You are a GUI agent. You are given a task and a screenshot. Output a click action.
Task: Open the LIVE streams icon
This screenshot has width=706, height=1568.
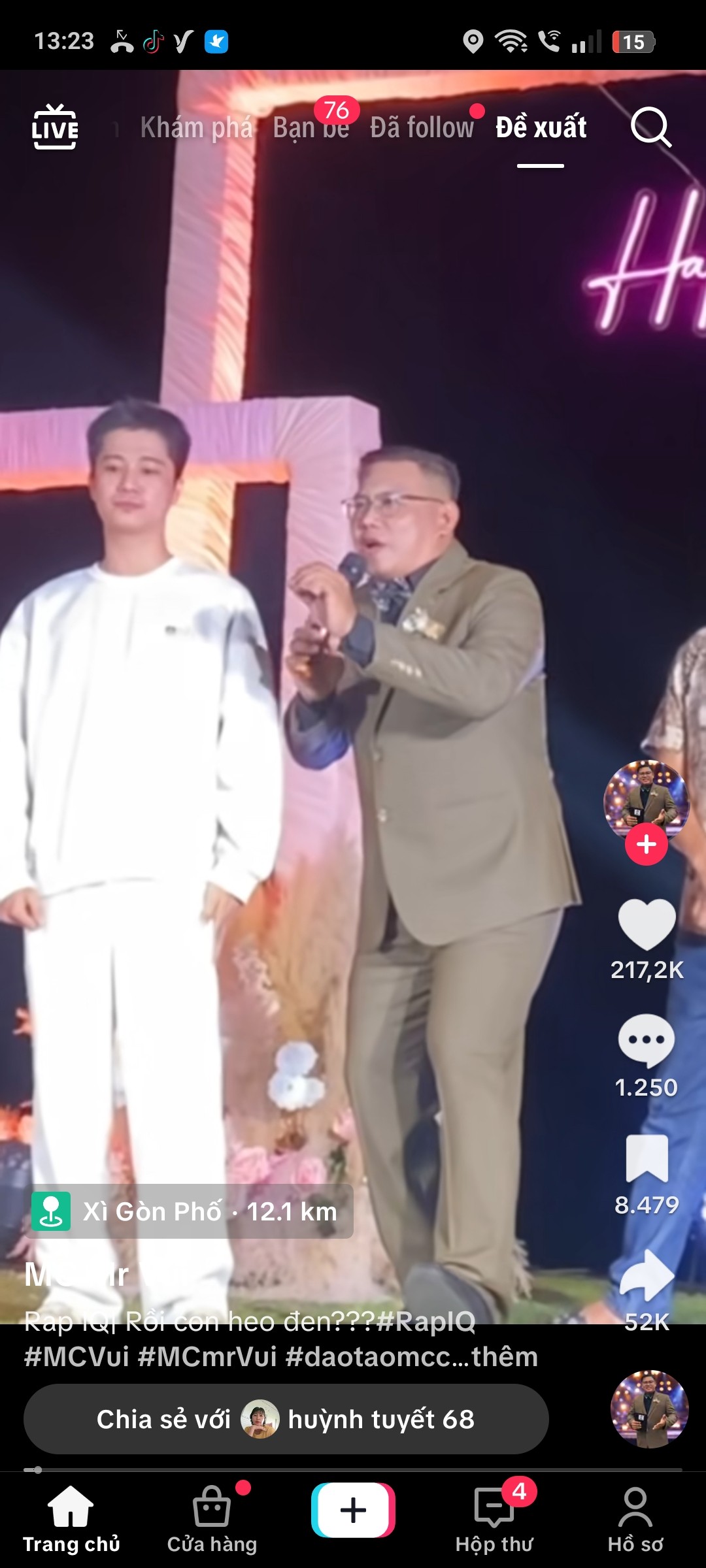[x=55, y=127]
